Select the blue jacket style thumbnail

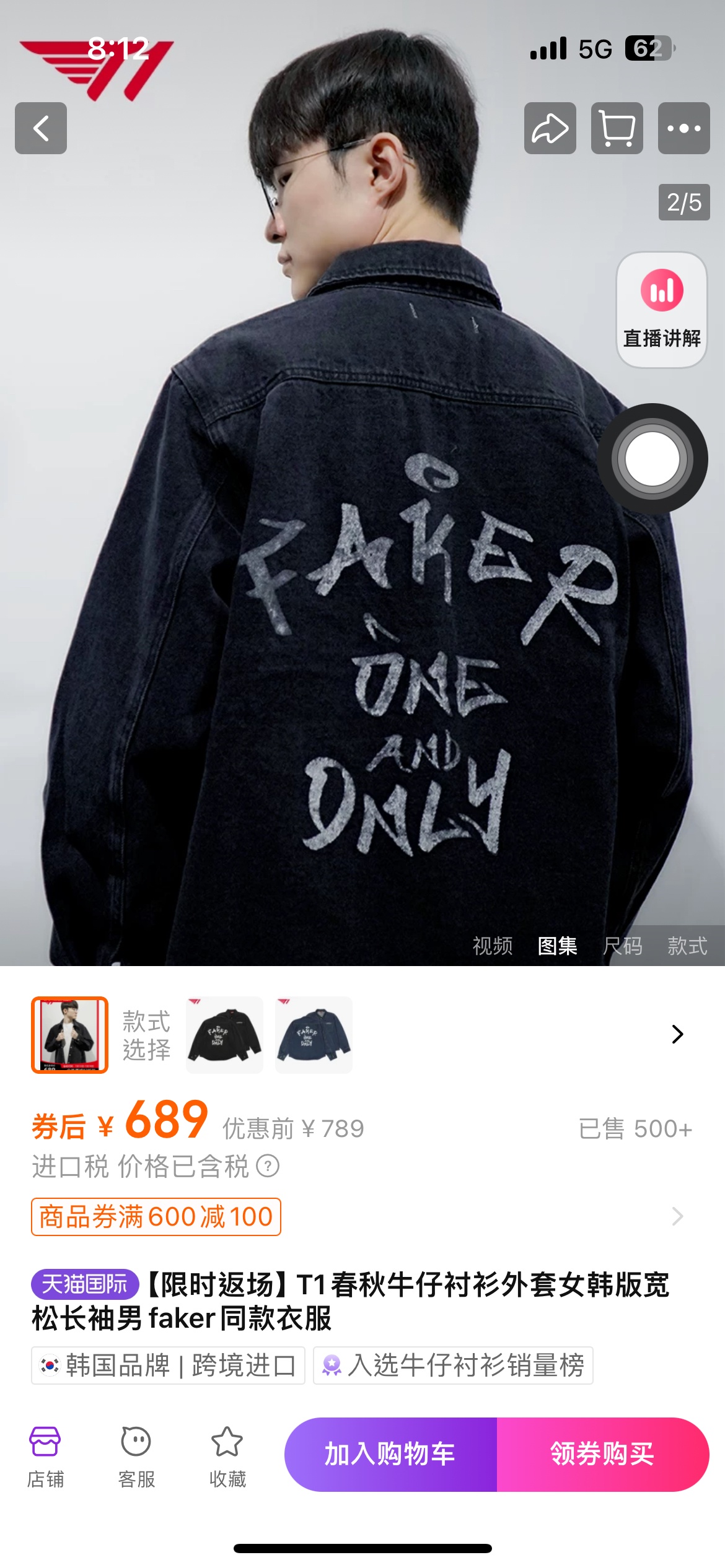[314, 1035]
